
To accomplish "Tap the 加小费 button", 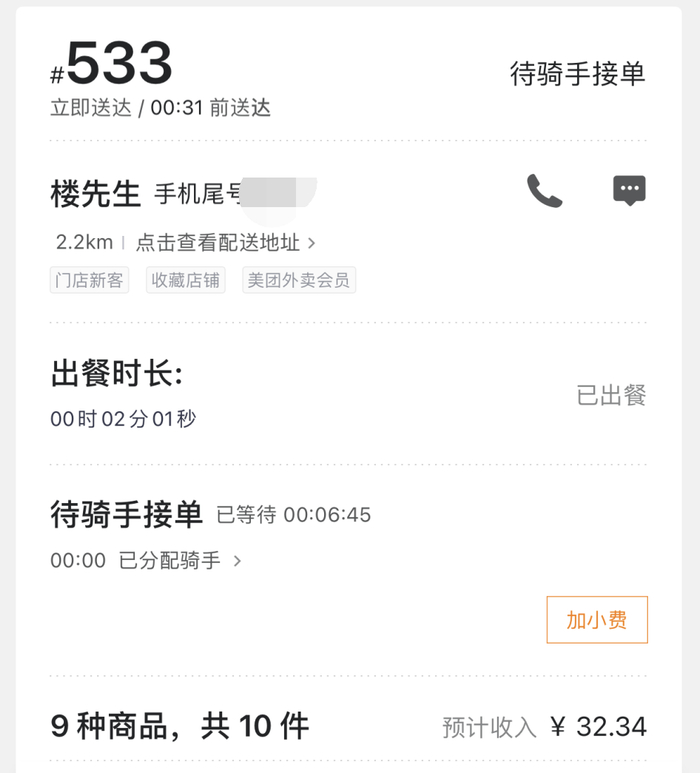I will tap(597, 620).
